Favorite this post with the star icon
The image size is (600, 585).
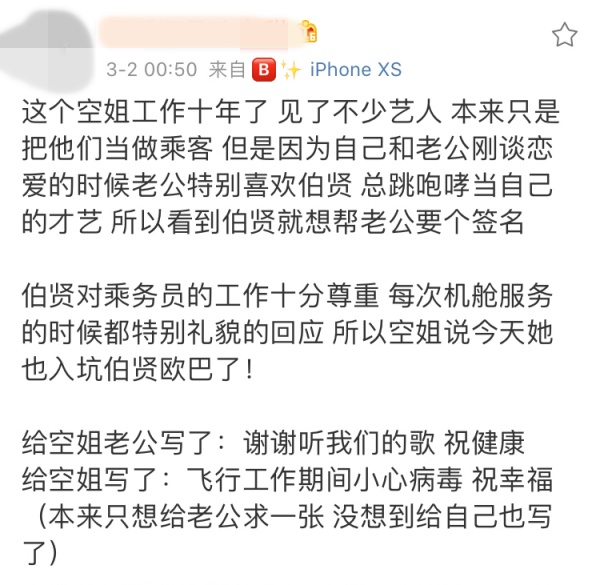tap(565, 36)
